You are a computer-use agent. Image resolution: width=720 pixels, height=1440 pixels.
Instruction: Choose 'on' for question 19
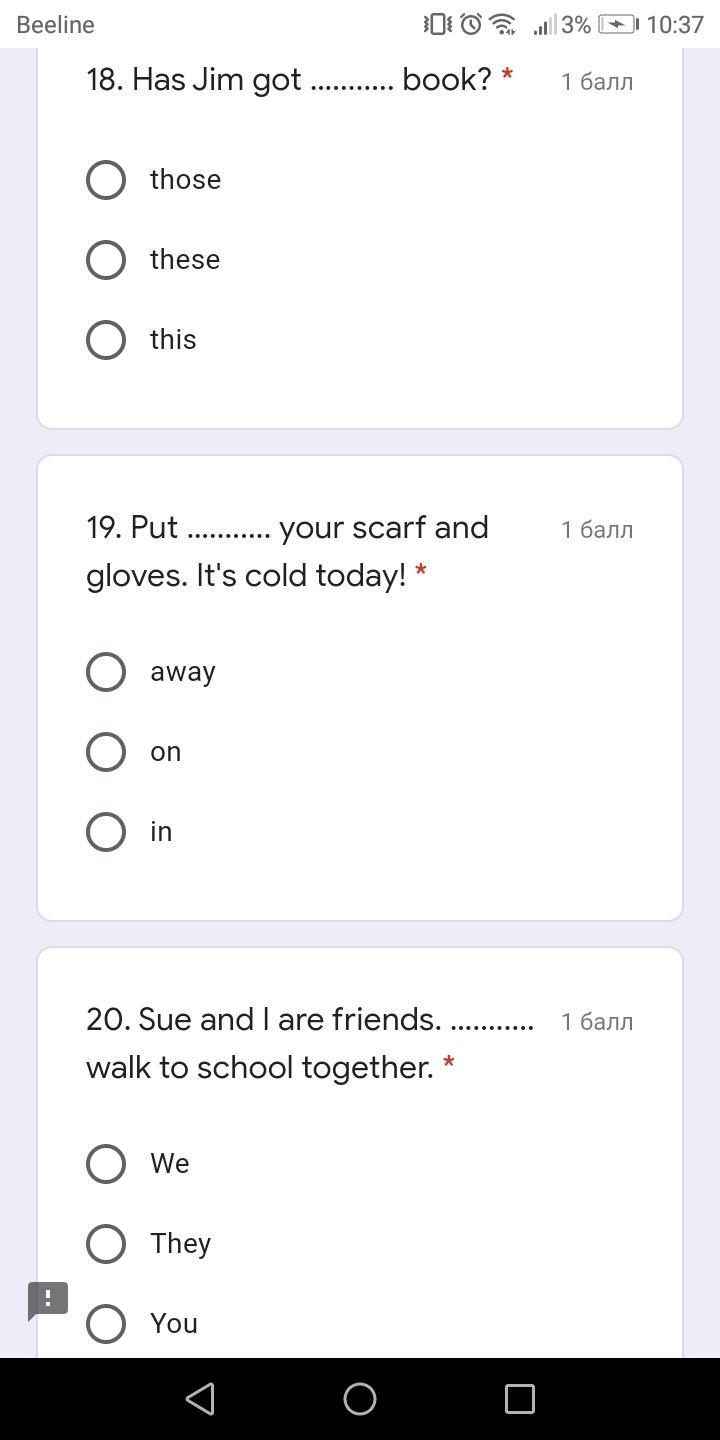click(106, 752)
